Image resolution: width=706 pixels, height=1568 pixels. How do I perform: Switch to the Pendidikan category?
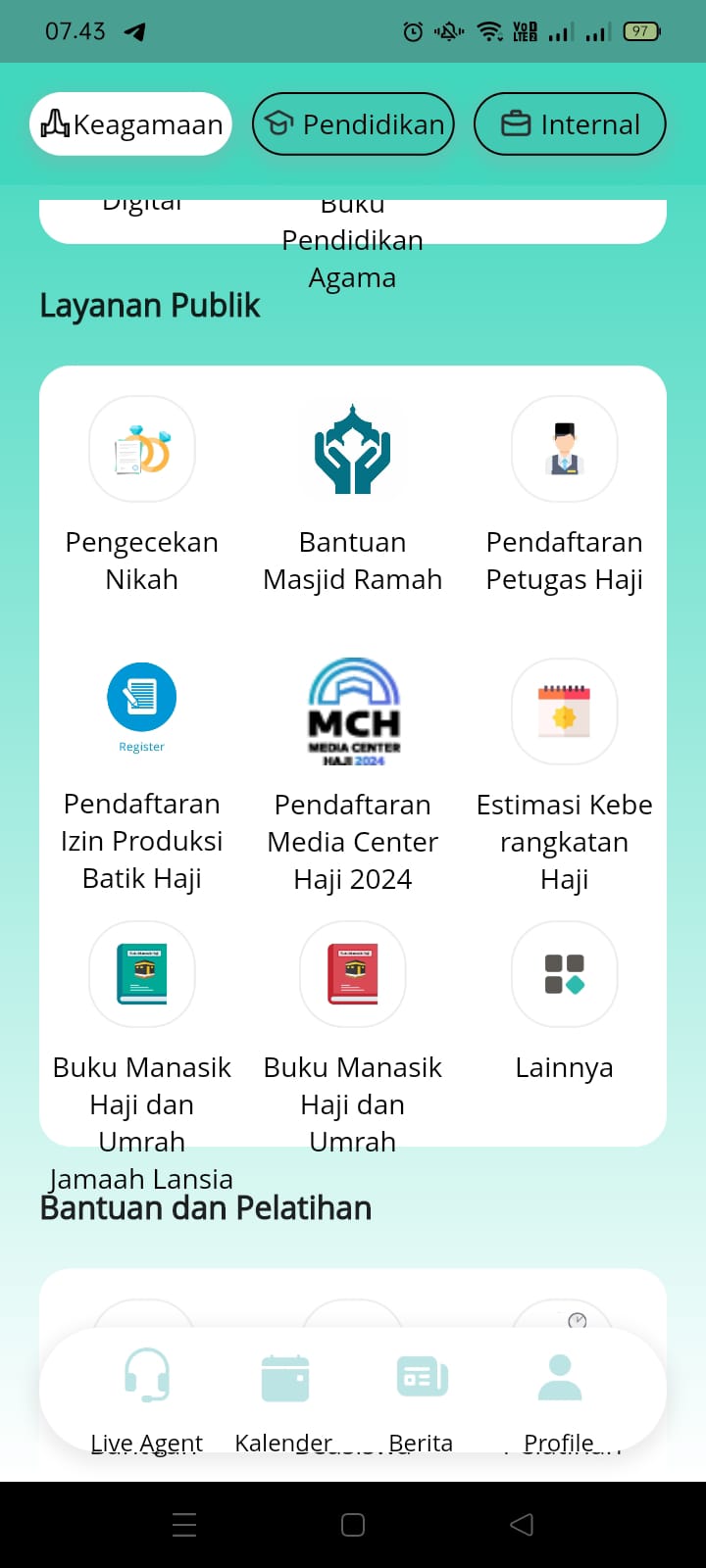pyautogui.click(x=353, y=124)
